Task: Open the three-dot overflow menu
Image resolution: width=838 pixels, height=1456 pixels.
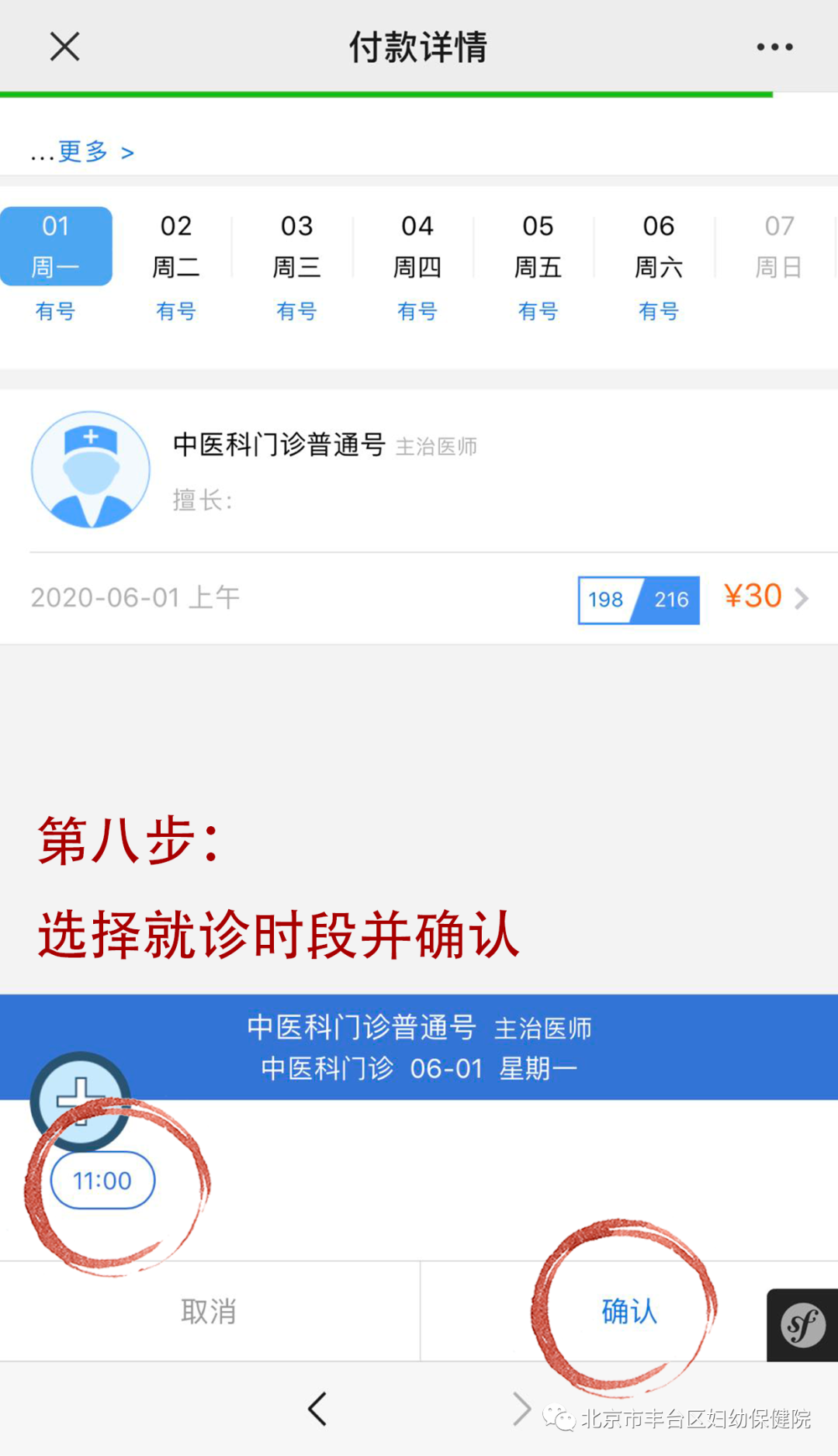Action: (774, 47)
